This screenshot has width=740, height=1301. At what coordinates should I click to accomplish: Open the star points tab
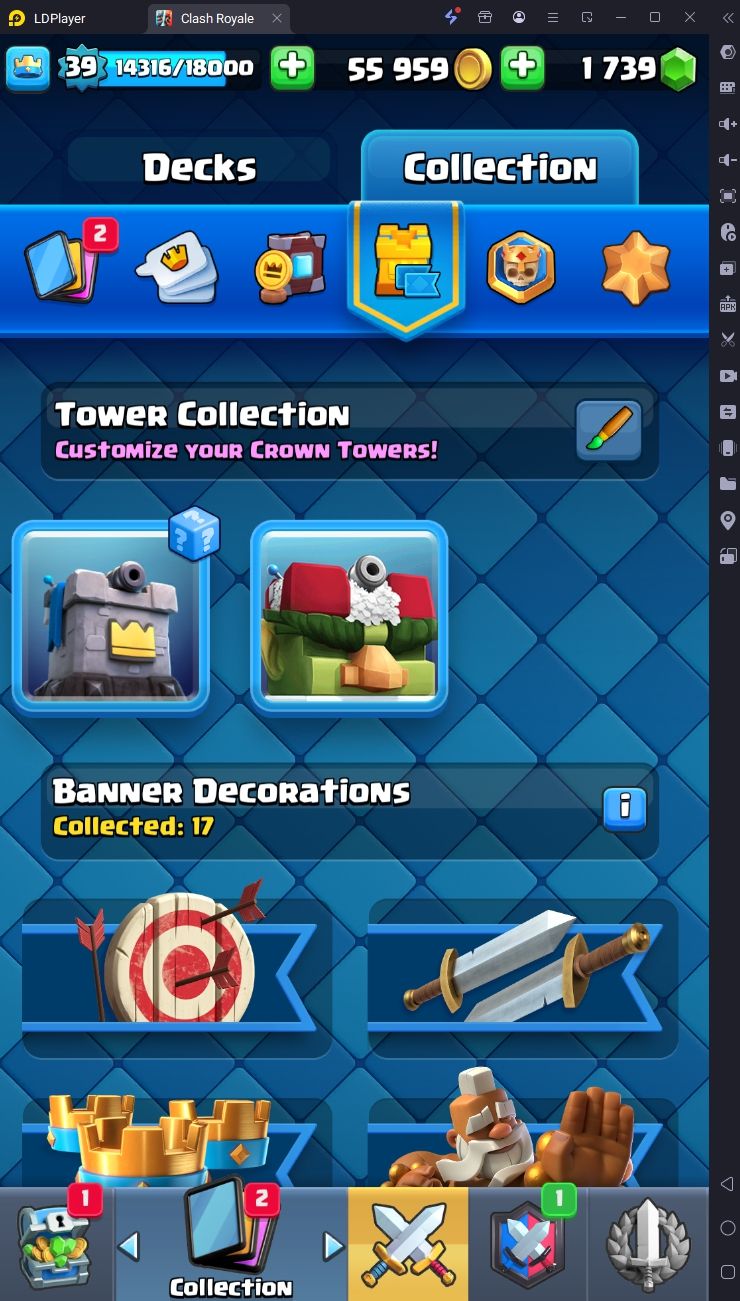(x=636, y=266)
